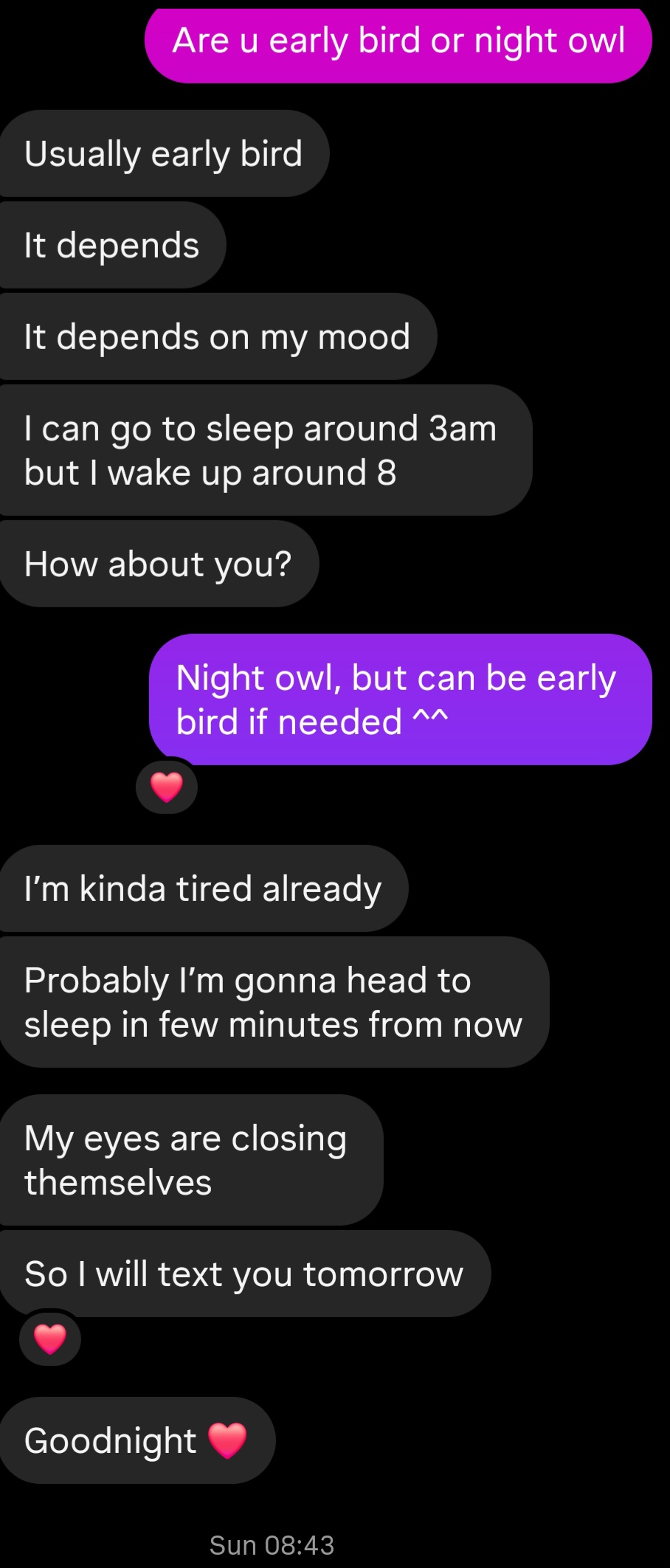This screenshot has height=1568, width=670.
Task: Open heart reaction under the 'Night owl' message
Action: [167, 787]
